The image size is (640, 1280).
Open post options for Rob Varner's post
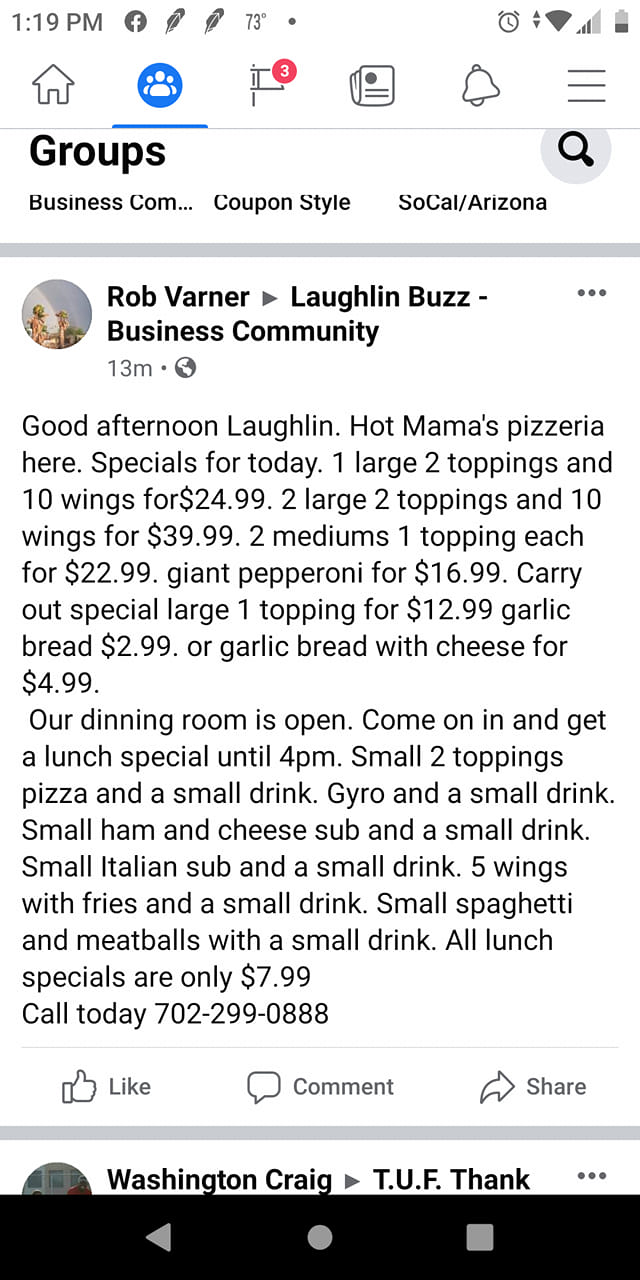592,293
